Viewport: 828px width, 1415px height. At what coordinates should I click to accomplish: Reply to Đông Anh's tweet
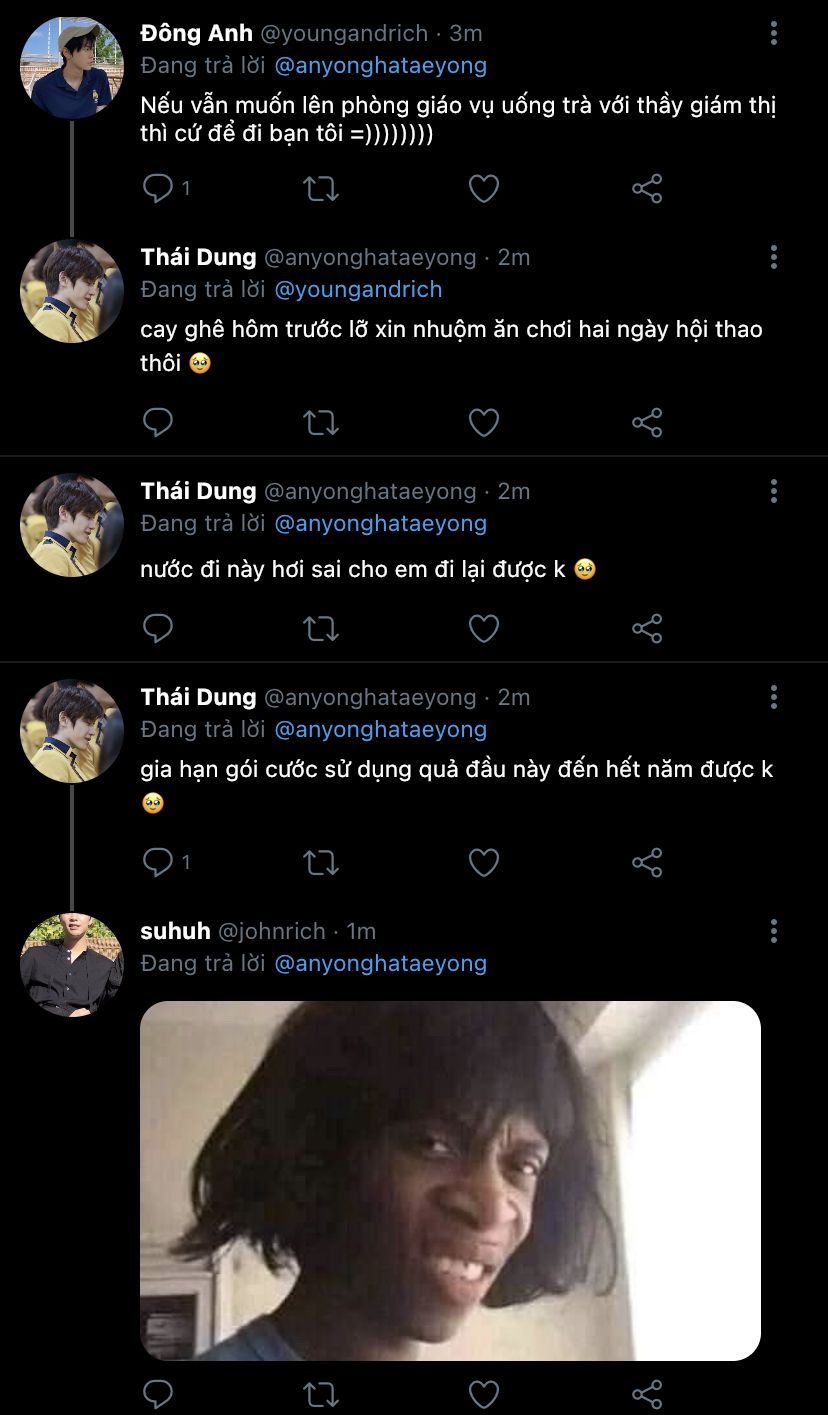(158, 188)
